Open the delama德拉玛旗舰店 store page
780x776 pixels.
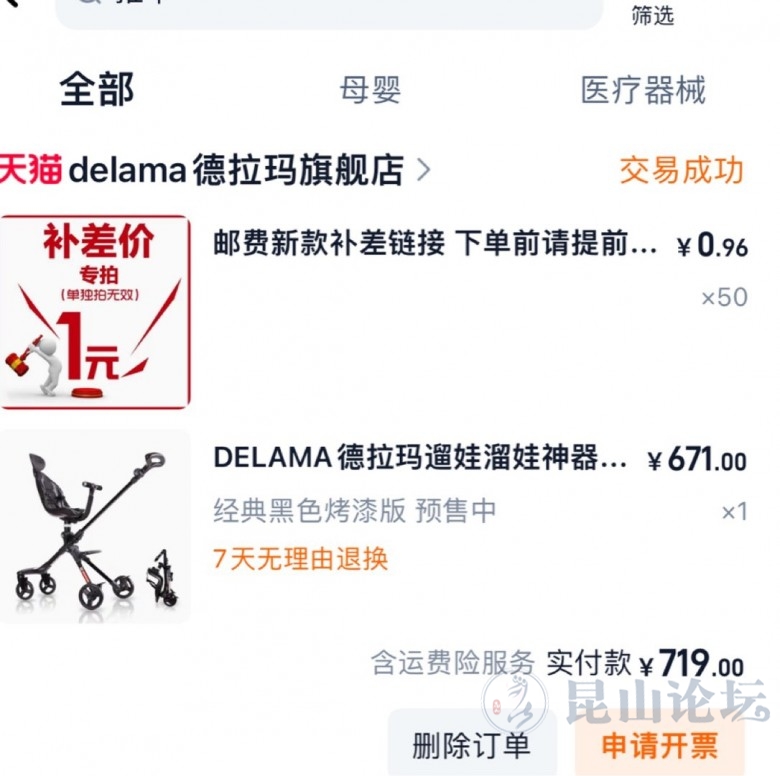coord(235,170)
